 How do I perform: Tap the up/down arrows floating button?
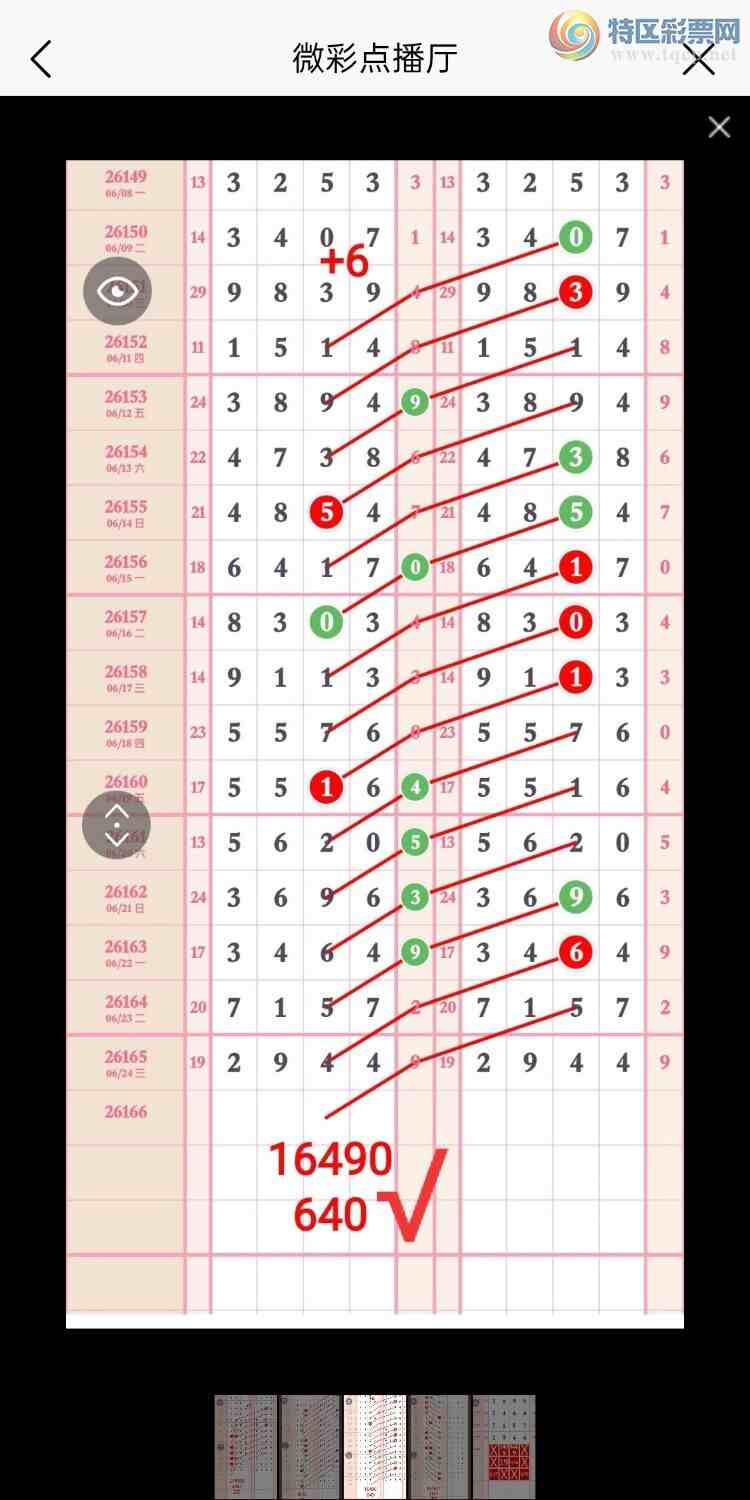pos(117,826)
